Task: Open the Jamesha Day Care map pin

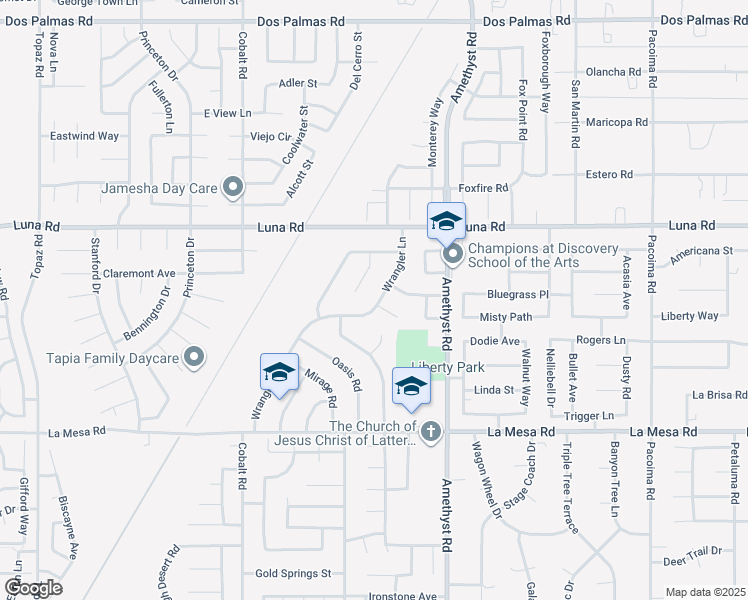Action: pos(233,187)
